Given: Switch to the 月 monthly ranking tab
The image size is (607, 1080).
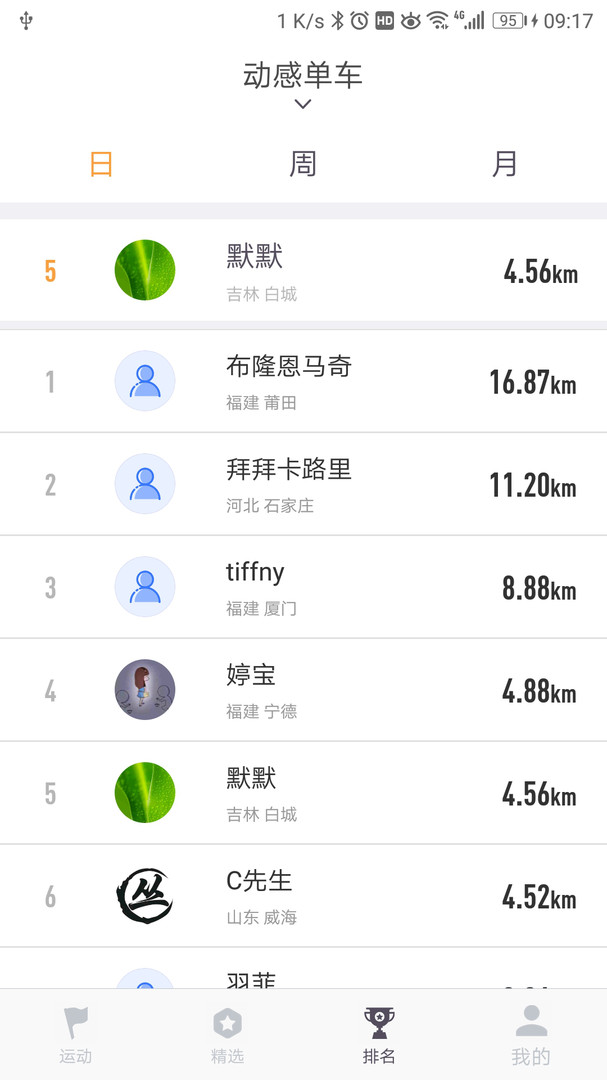Looking at the screenshot, I should point(505,163).
